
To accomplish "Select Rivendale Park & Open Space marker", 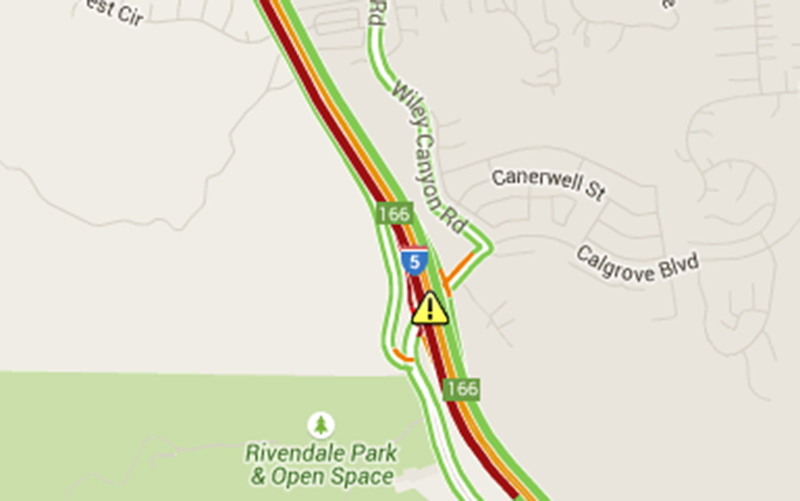I will tap(321, 424).
